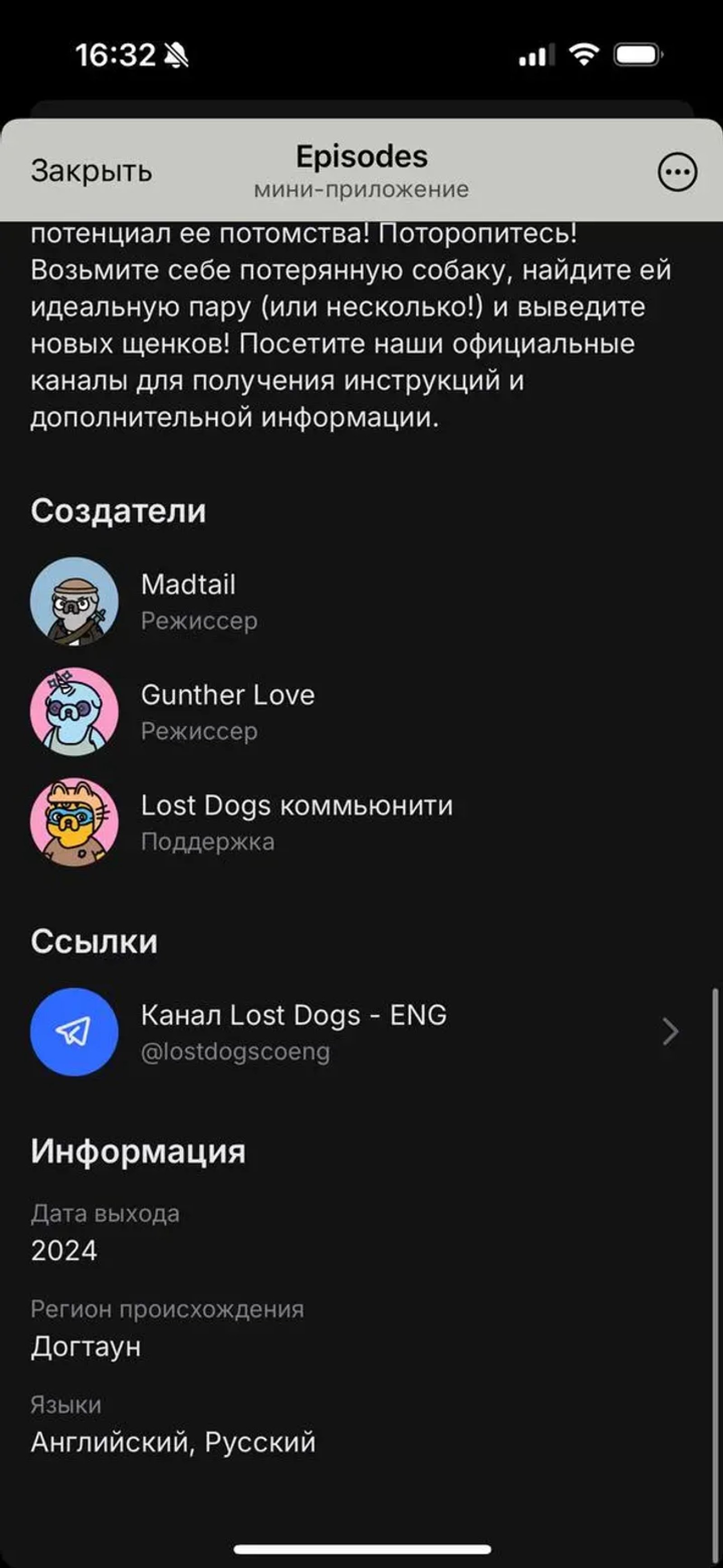Click the Telegram paper plane icon

72,1031
